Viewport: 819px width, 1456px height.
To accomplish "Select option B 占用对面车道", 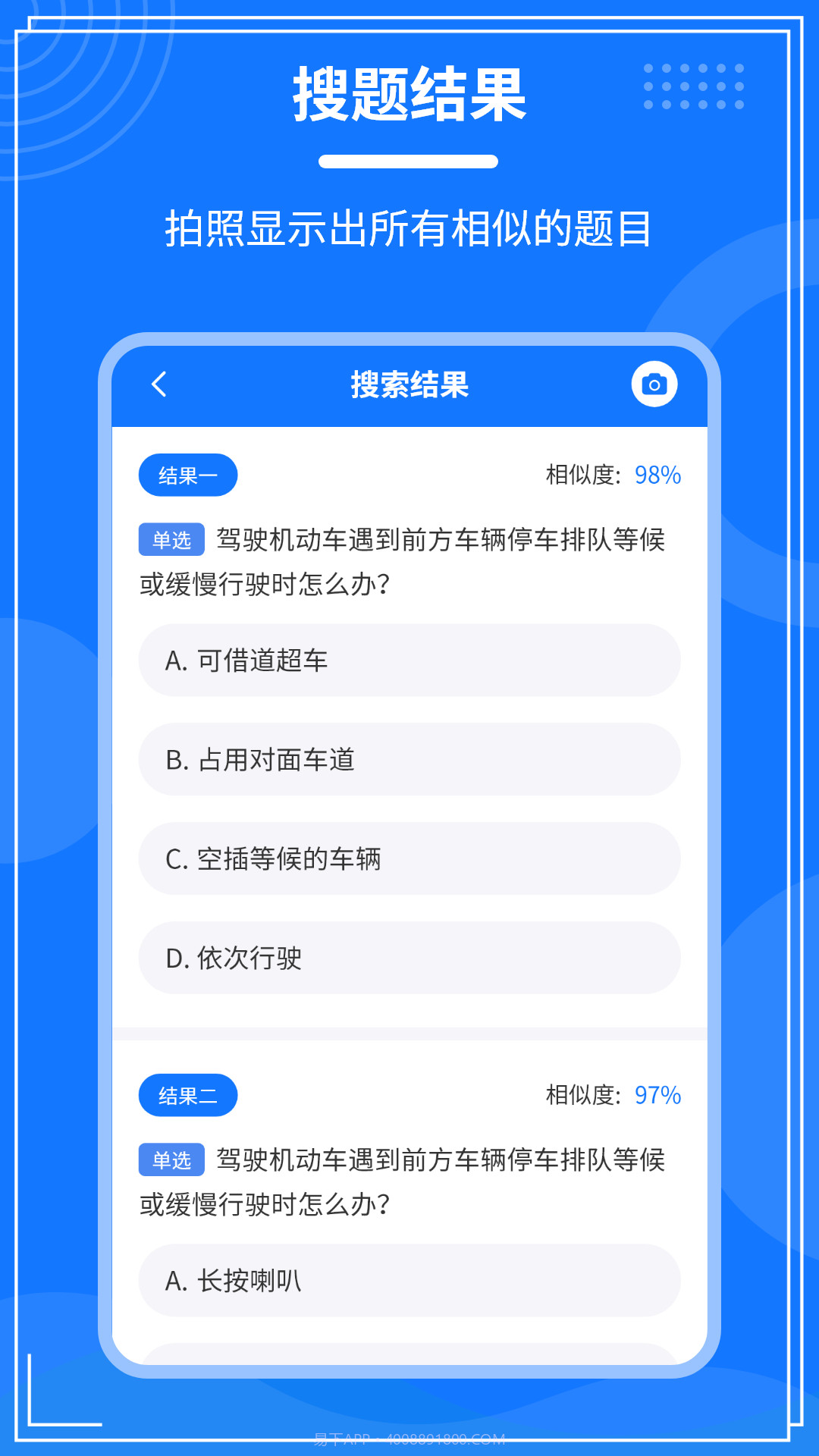I will point(409,760).
